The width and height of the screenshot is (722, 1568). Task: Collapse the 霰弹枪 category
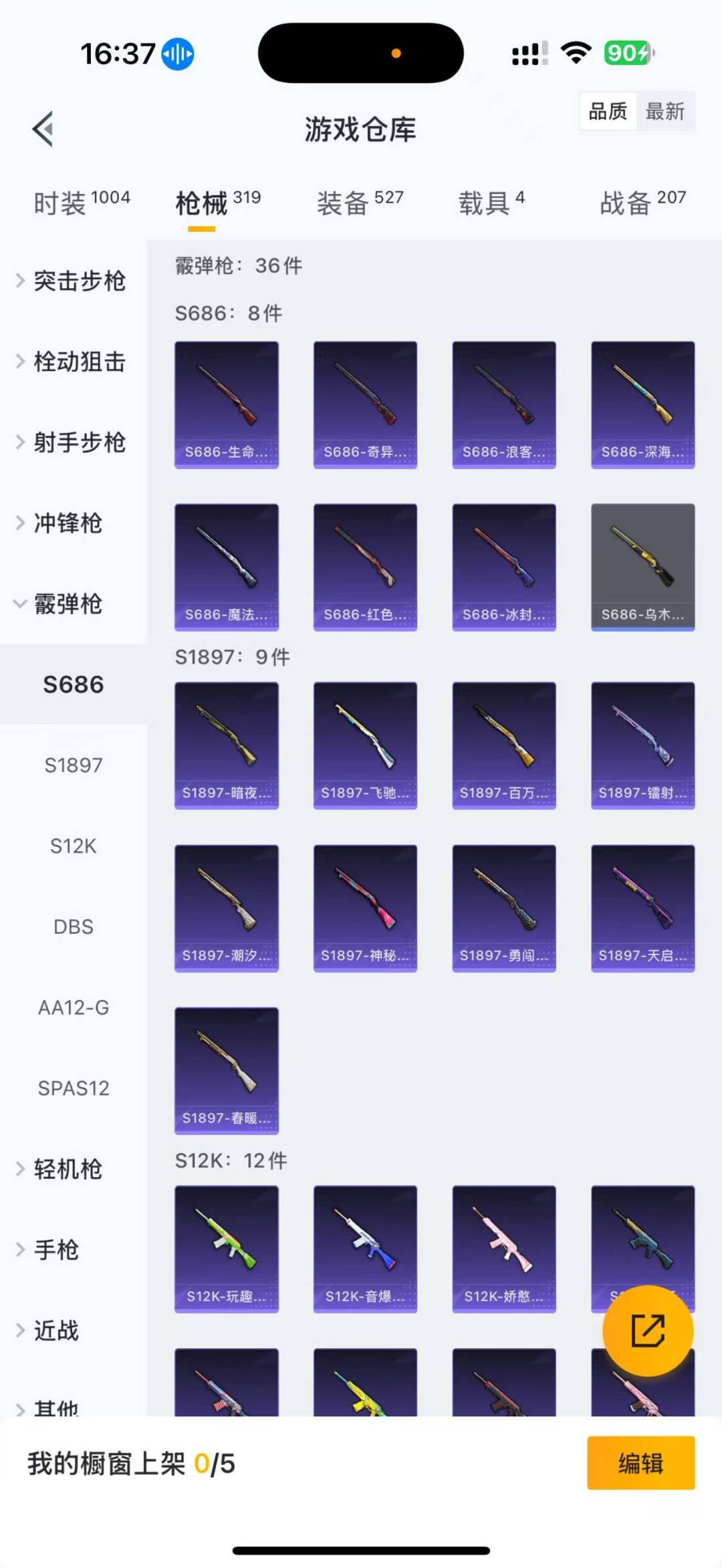67,604
